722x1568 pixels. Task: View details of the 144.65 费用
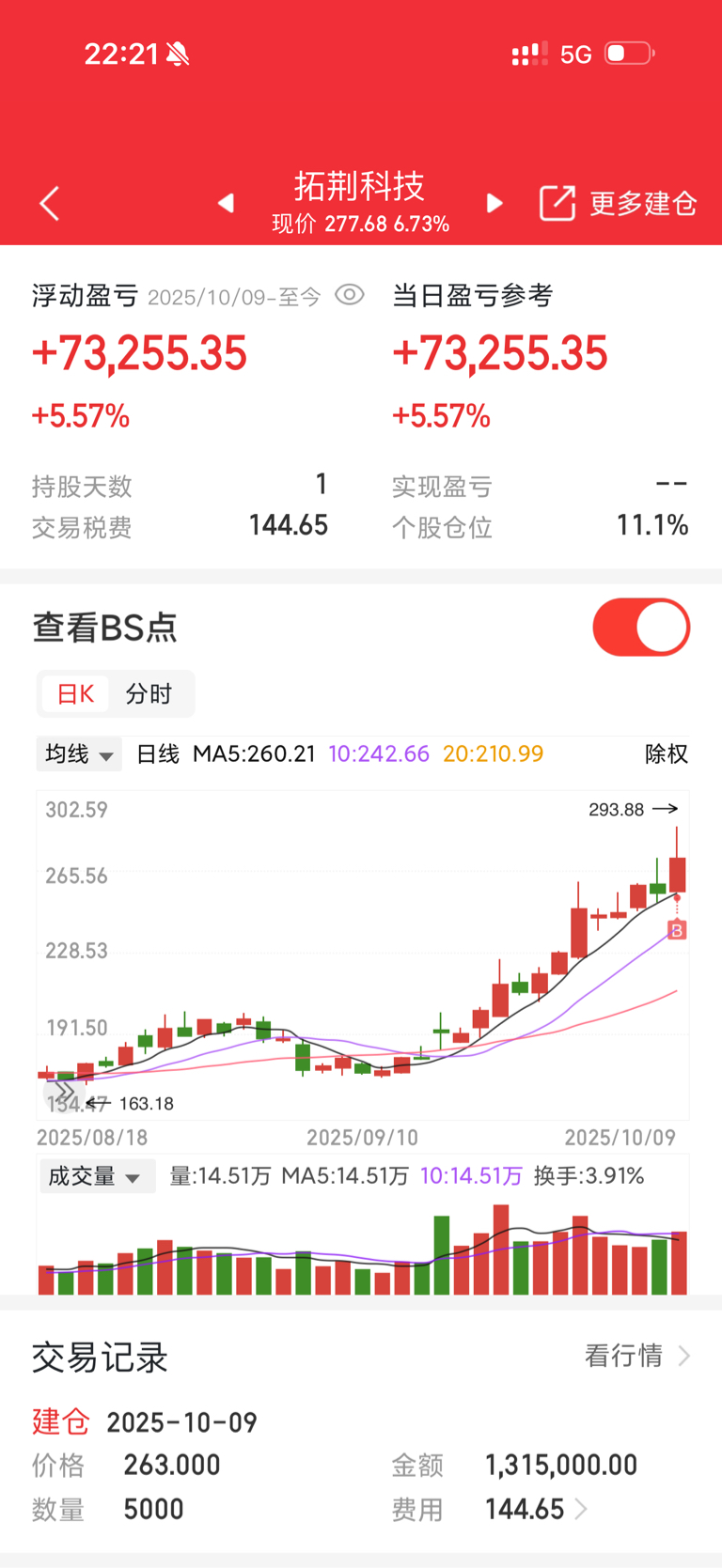536,1509
